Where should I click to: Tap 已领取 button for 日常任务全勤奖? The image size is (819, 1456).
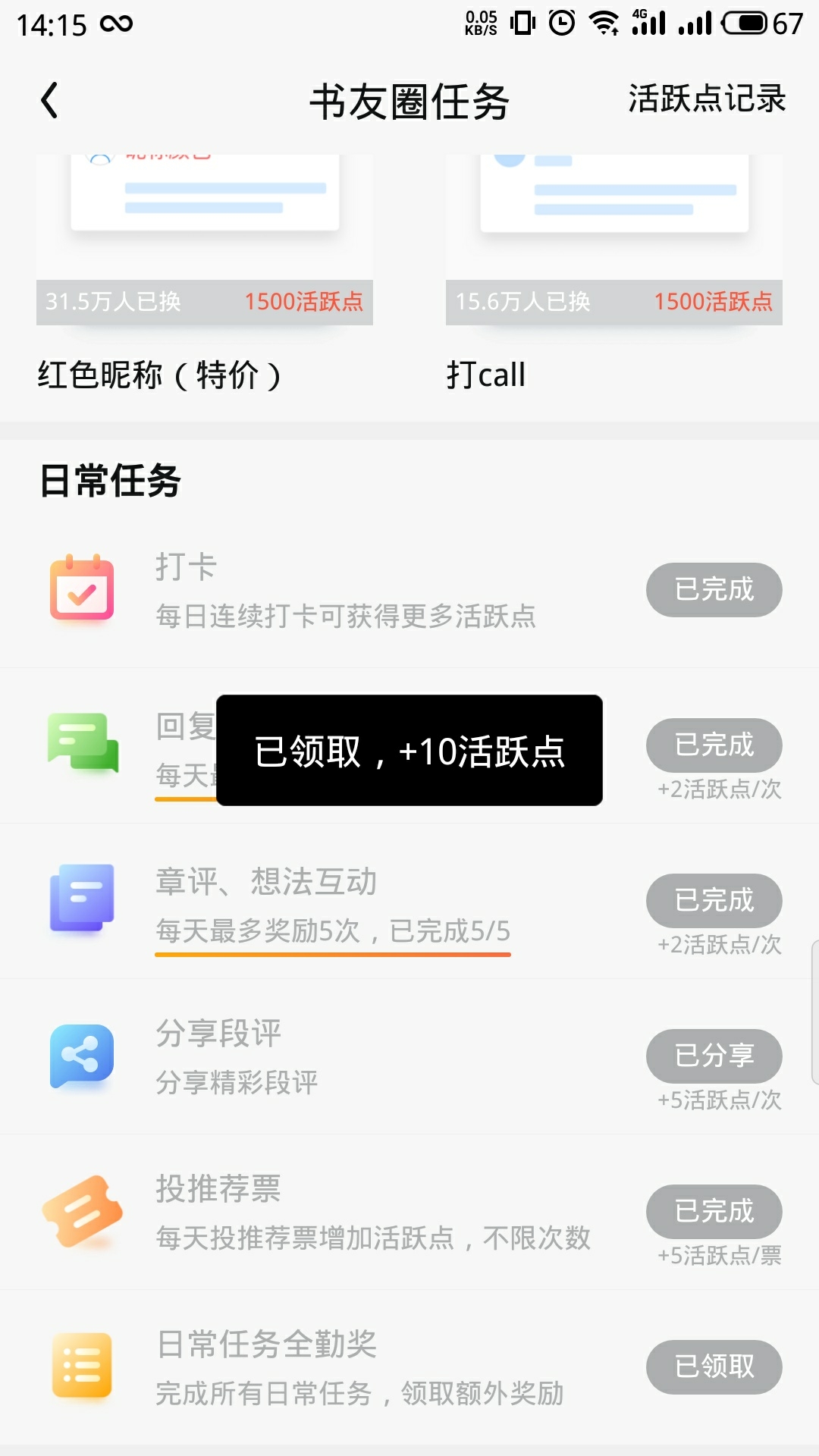coord(714,1367)
